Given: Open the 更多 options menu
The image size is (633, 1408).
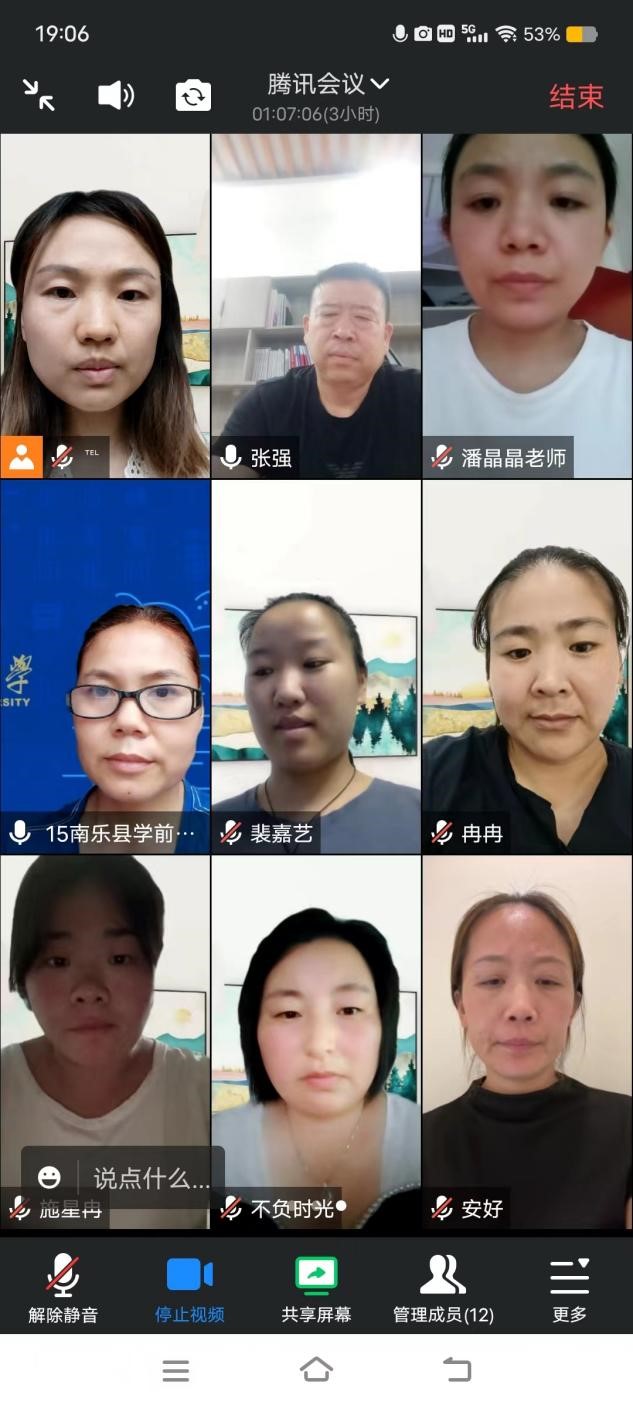Looking at the screenshot, I should pos(569,1288).
